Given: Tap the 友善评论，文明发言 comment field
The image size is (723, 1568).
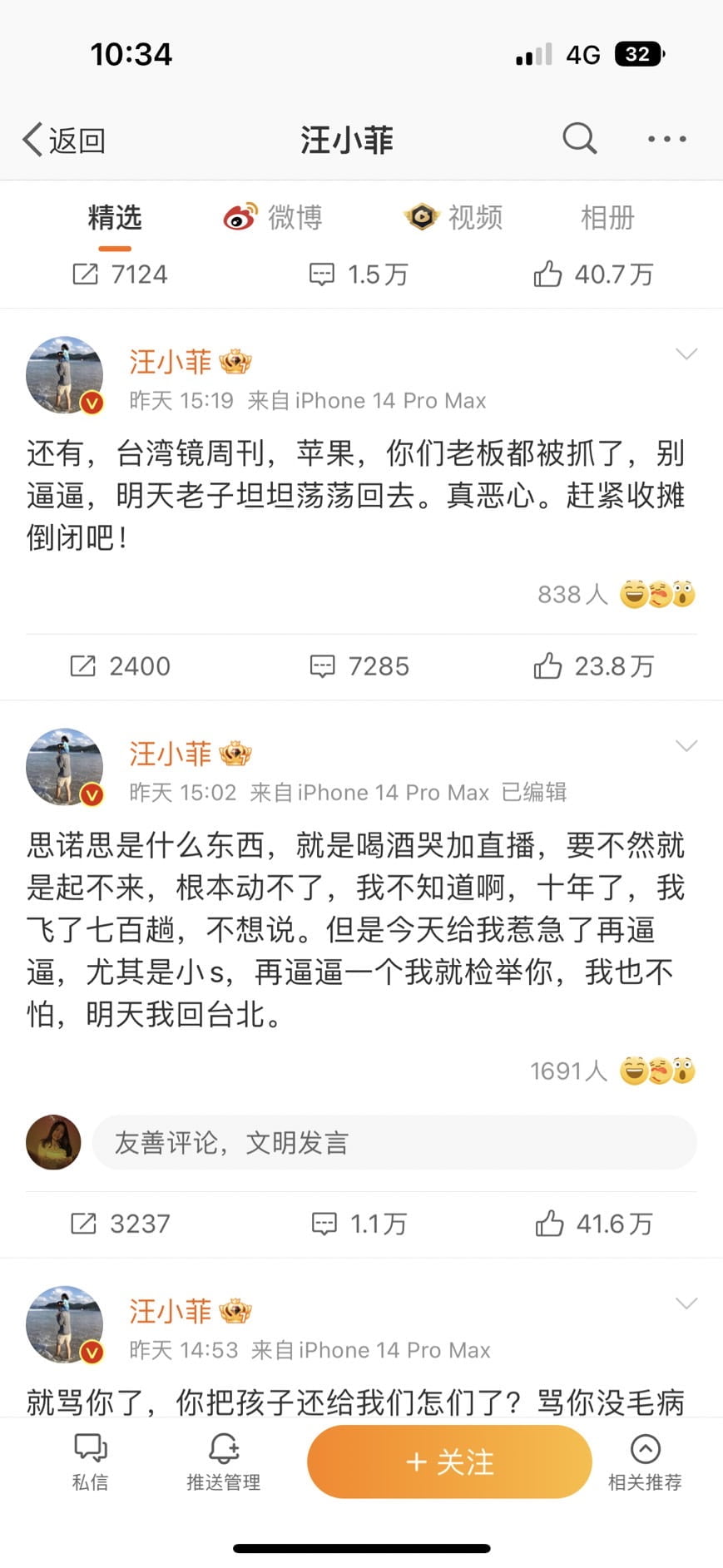Looking at the screenshot, I should coord(394,1143).
